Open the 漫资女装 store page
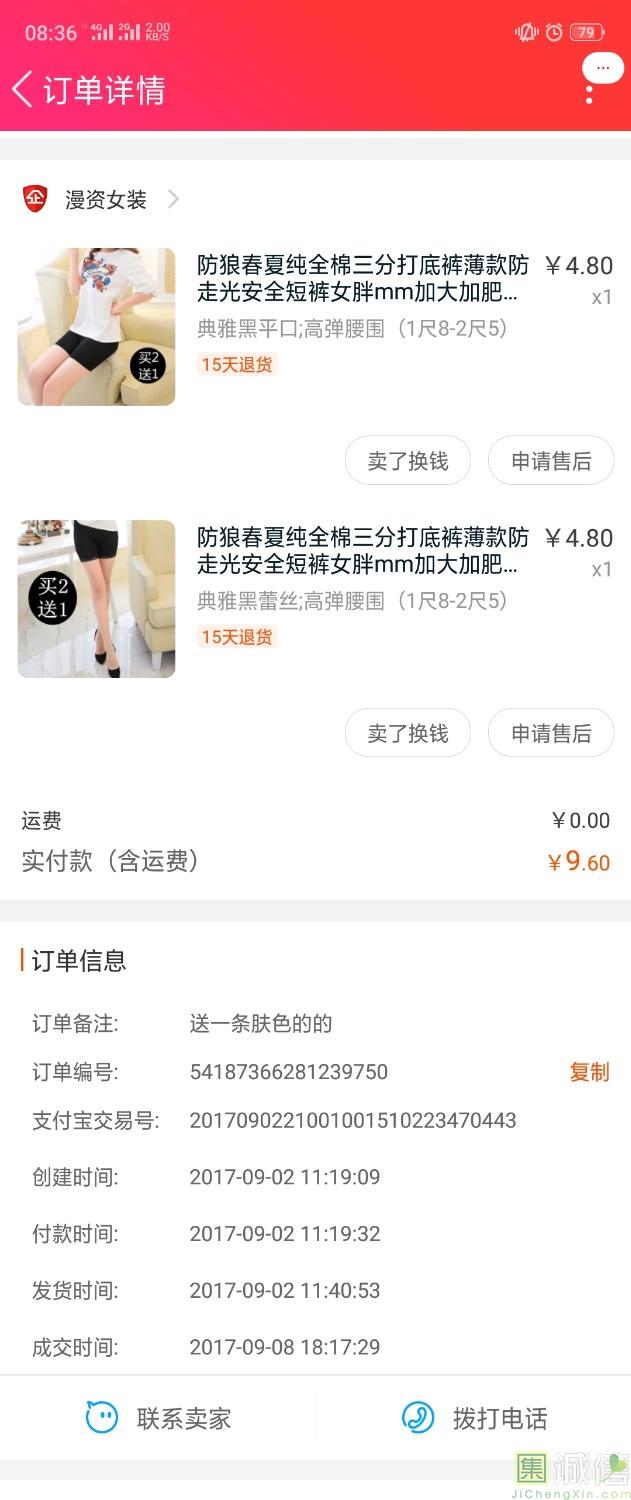This screenshot has height=1500, width=631. click(105, 200)
